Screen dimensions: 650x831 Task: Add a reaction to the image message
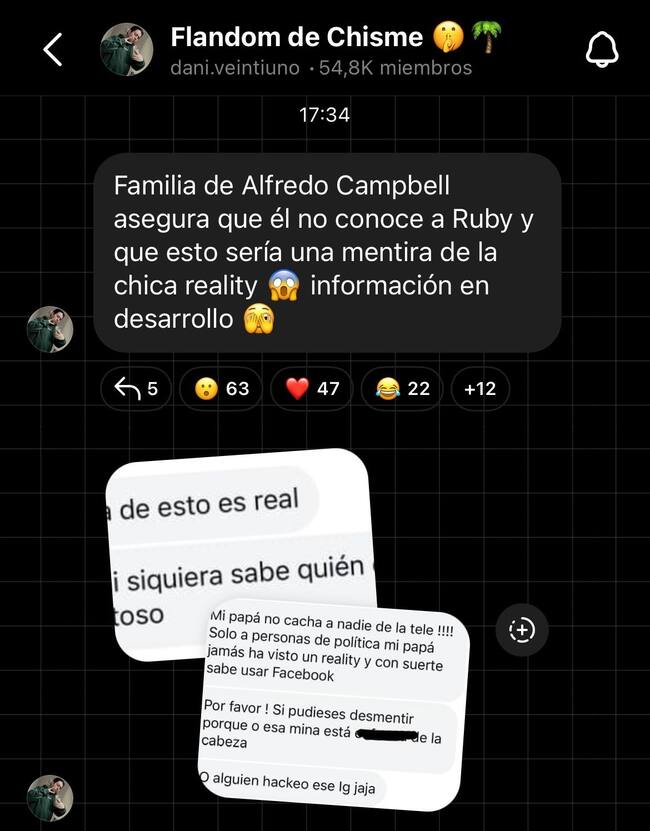(522, 630)
